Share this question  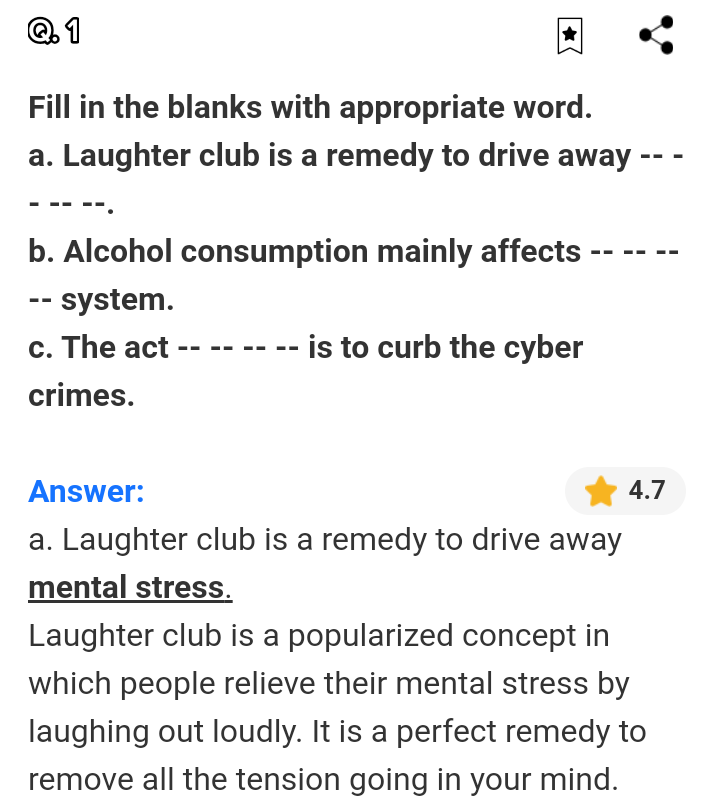pos(656,35)
